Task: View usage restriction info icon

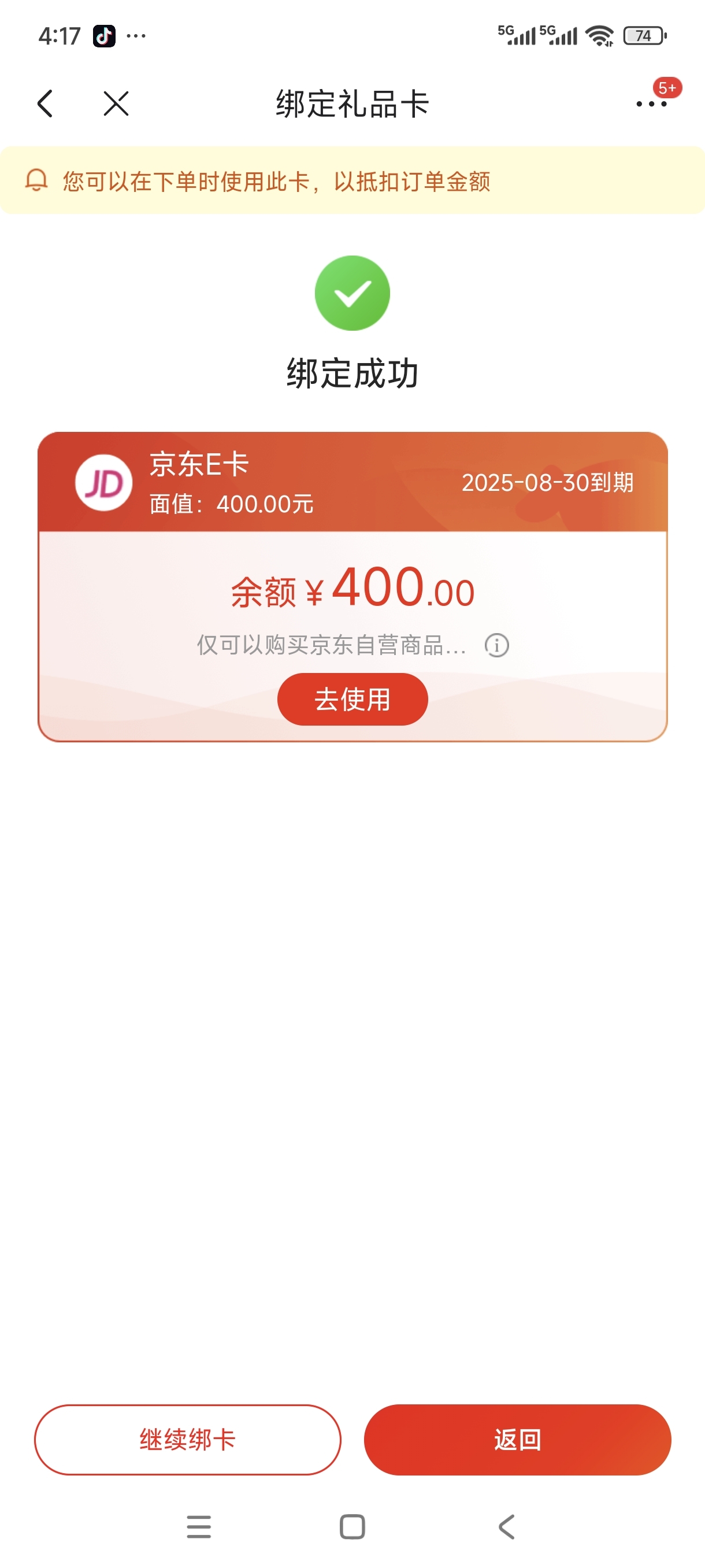Action: pyautogui.click(x=496, y=645)
